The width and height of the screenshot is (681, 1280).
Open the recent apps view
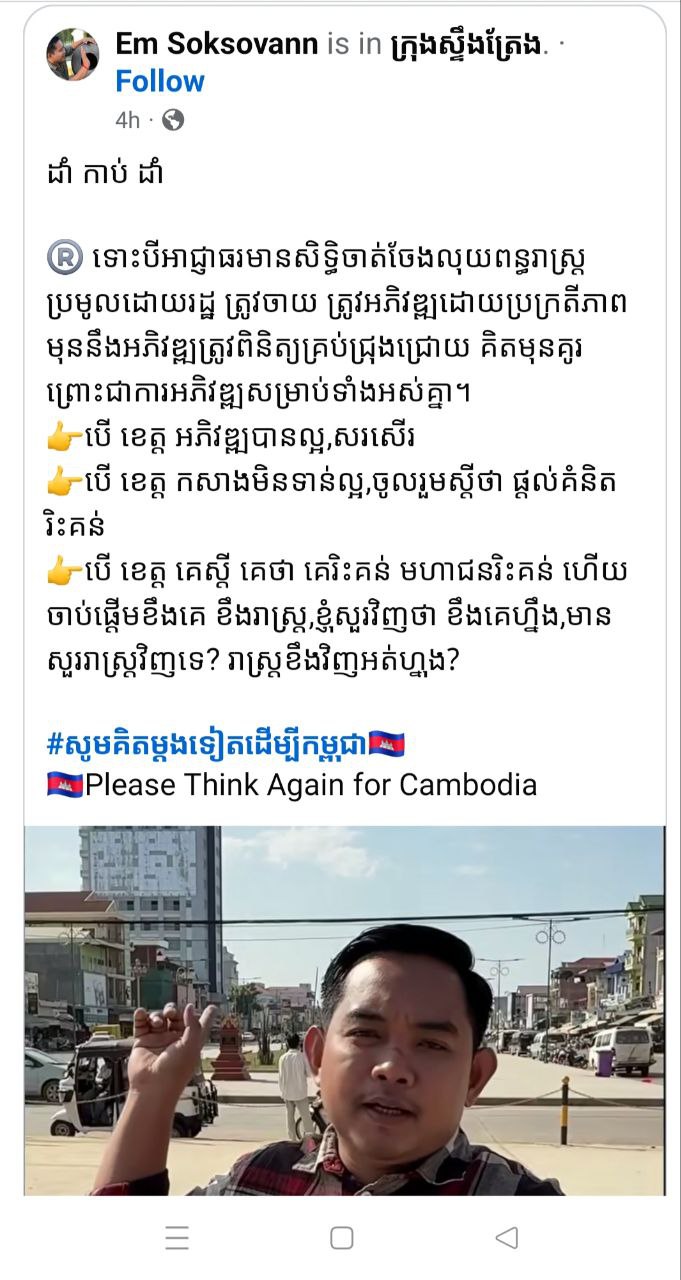[x=177, y=1238]
